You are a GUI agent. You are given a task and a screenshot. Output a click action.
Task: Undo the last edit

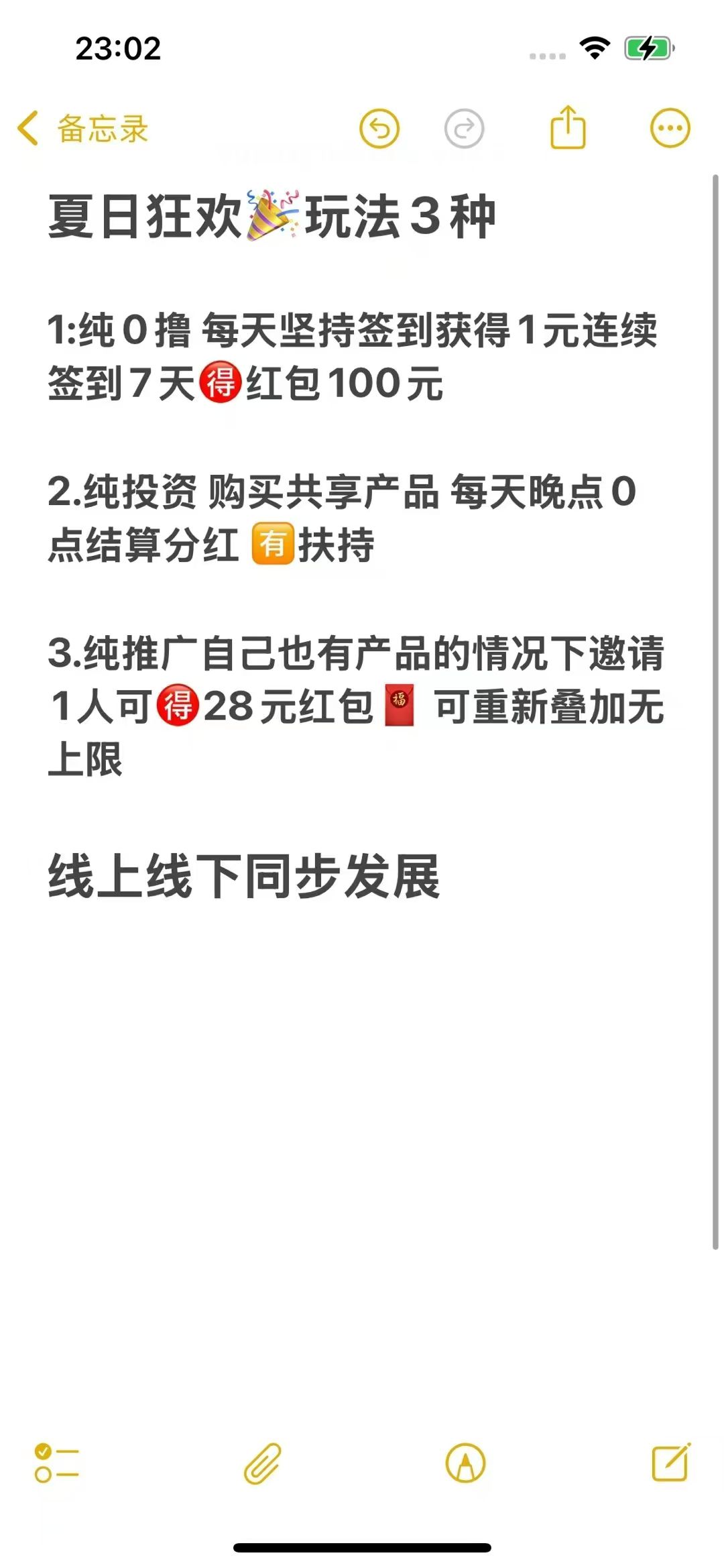pyautogui.click(x=379, y=128)
